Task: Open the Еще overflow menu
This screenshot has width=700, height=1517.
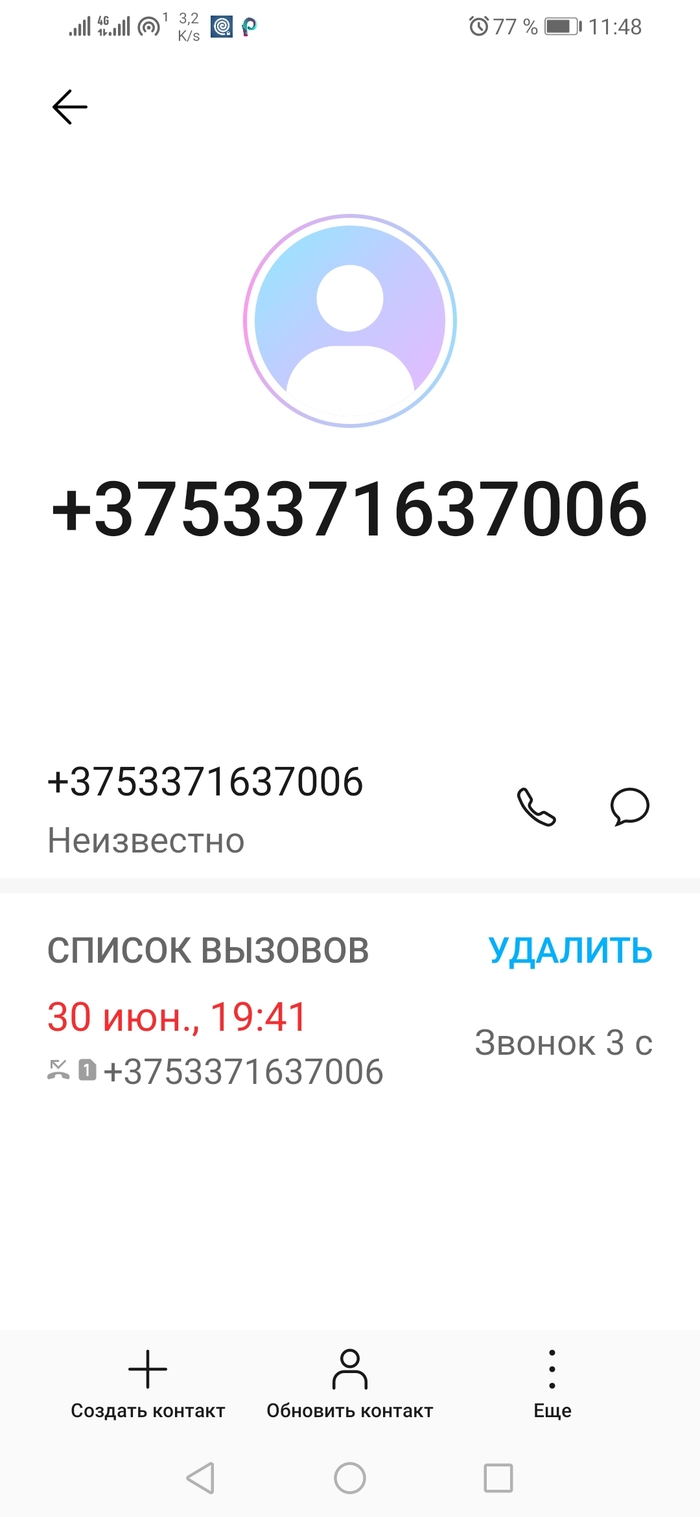Action: 552,1383
